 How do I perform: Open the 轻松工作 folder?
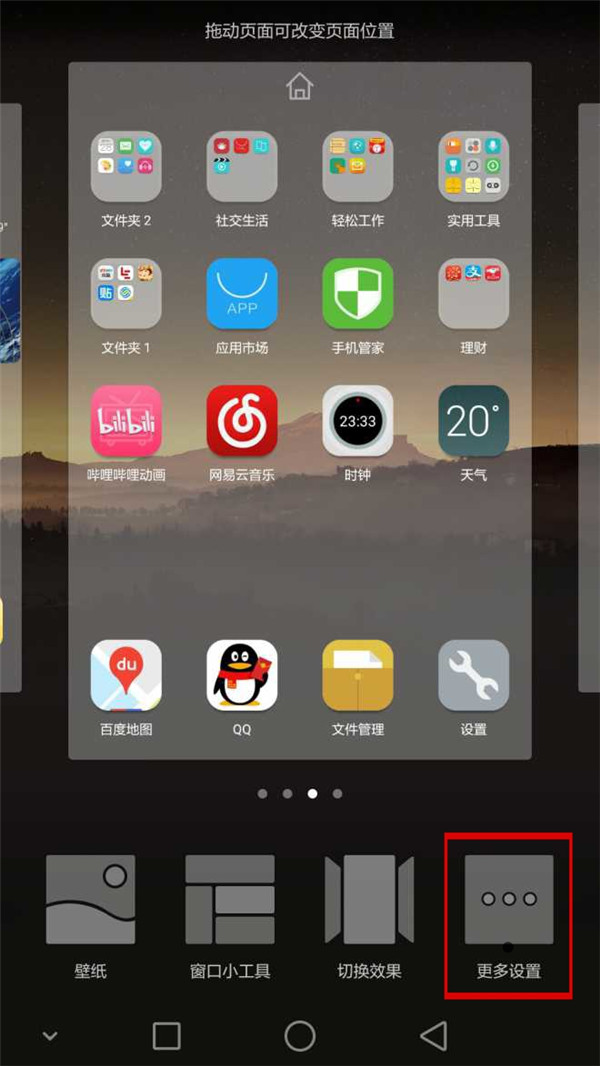click(x=358, y=167)
